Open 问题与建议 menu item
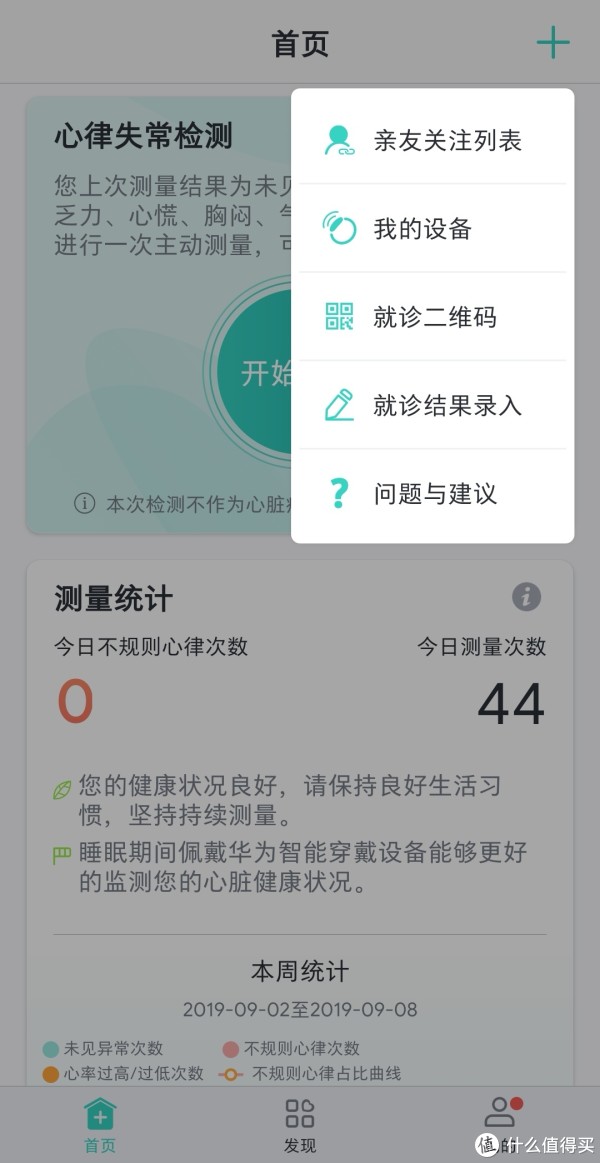This screenshot has height=1163, width=600. pyautogui.click(x=432, y=493)
